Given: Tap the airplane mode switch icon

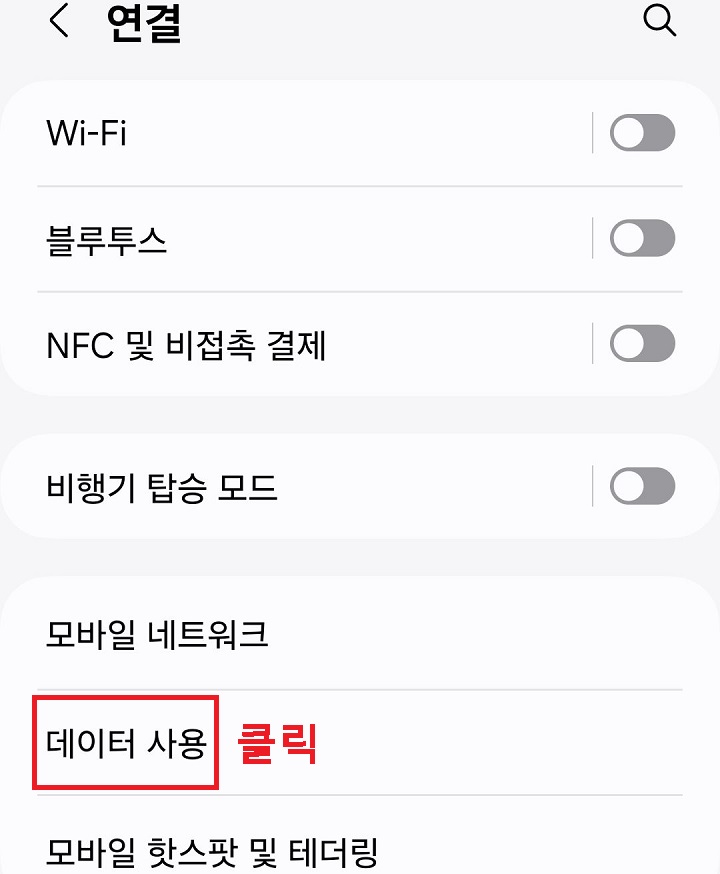Looking at the screenshot, I should 643,485.
